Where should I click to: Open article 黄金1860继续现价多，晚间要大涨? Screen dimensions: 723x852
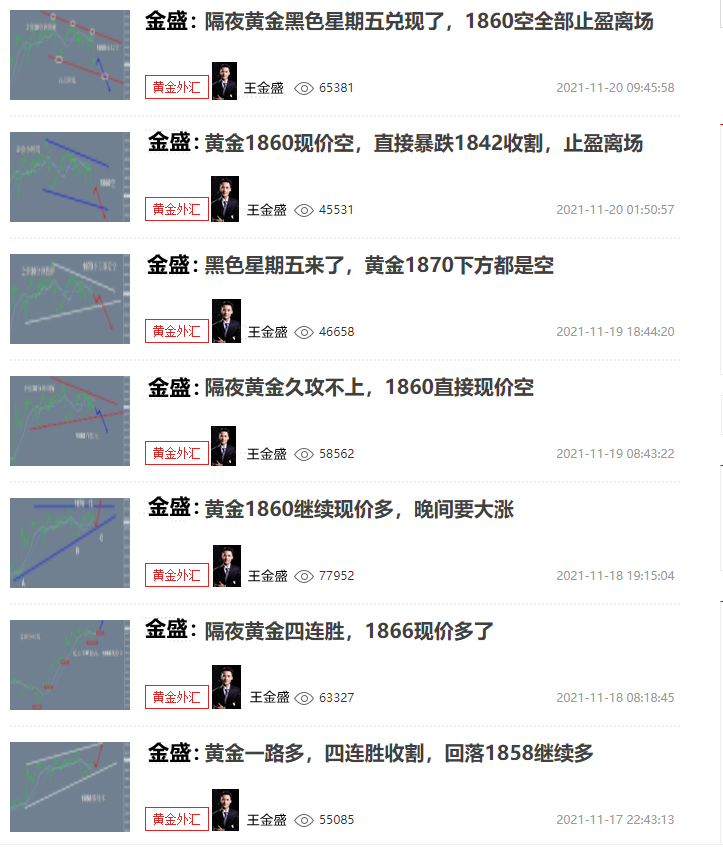click(331, 510)
